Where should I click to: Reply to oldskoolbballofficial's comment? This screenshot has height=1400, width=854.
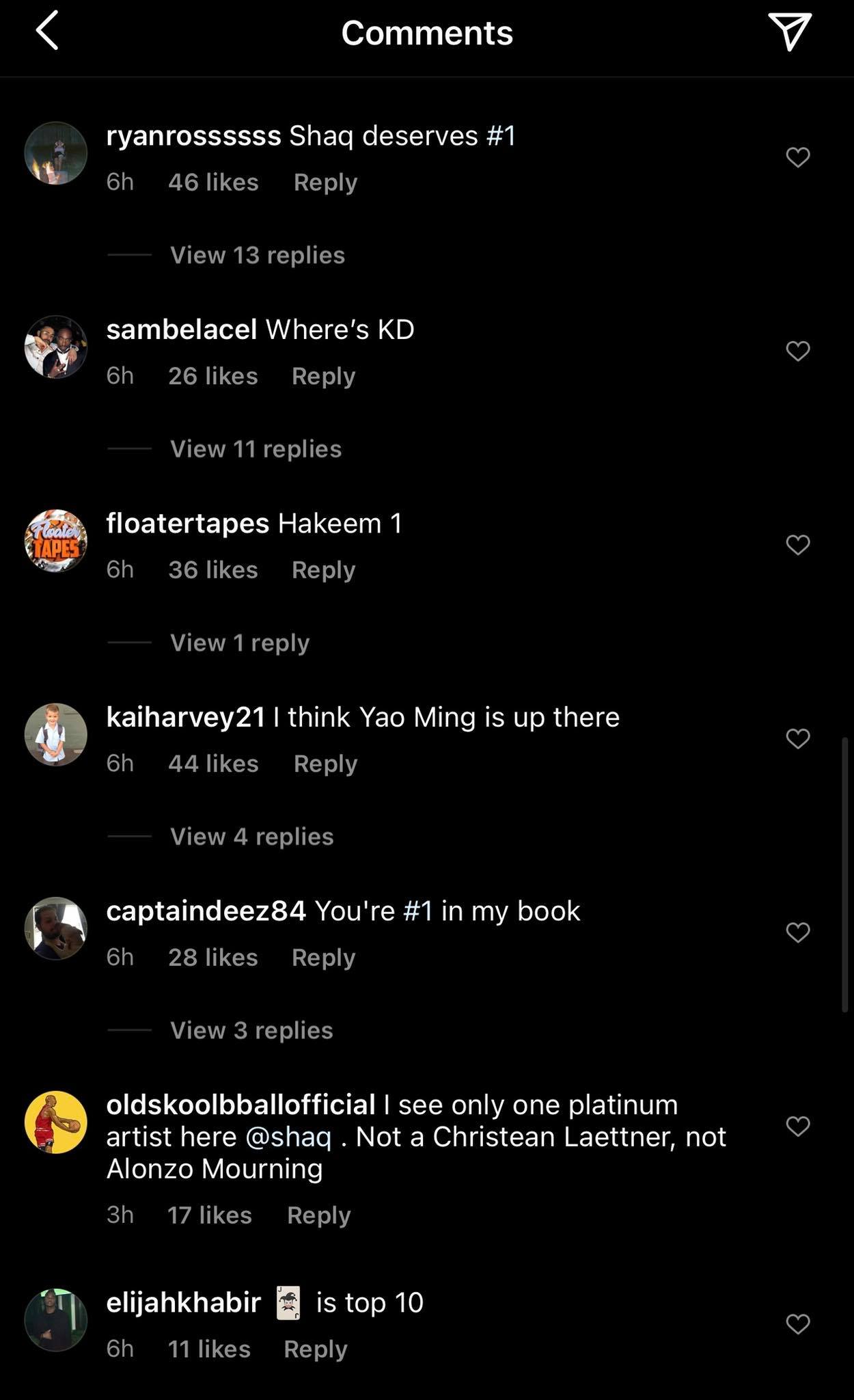(x=318, y=1215)
